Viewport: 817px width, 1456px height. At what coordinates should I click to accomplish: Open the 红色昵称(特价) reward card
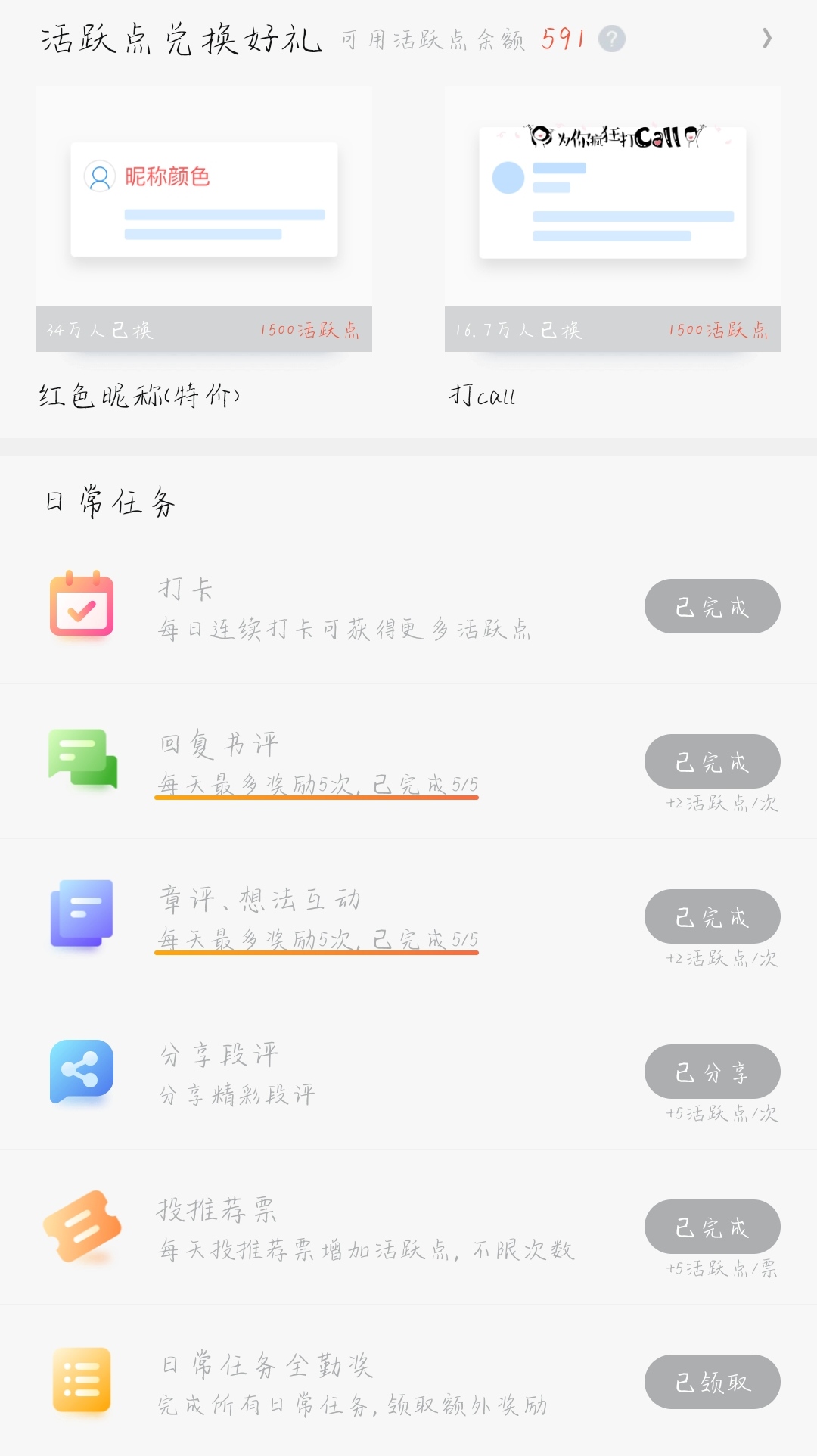204,219
